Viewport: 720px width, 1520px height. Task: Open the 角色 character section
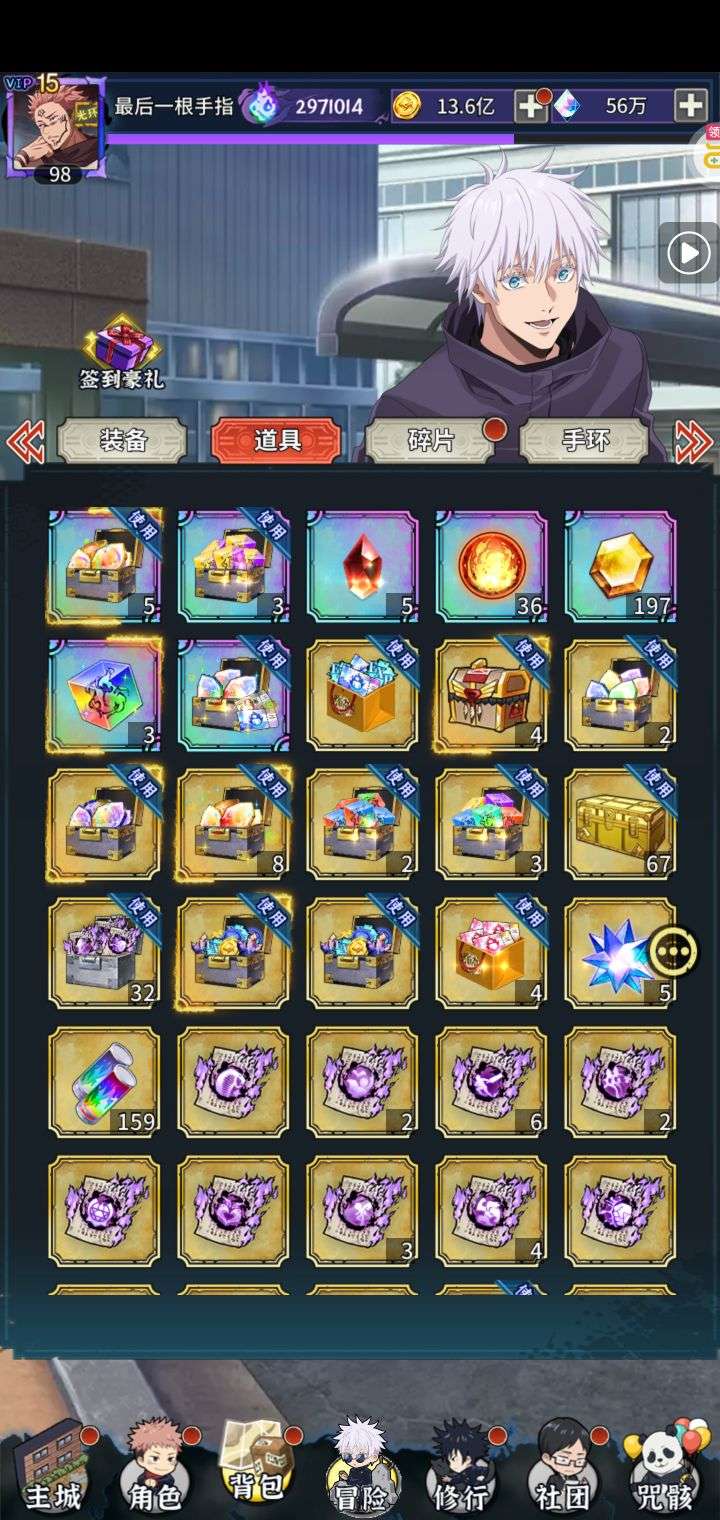[156, 1468]
